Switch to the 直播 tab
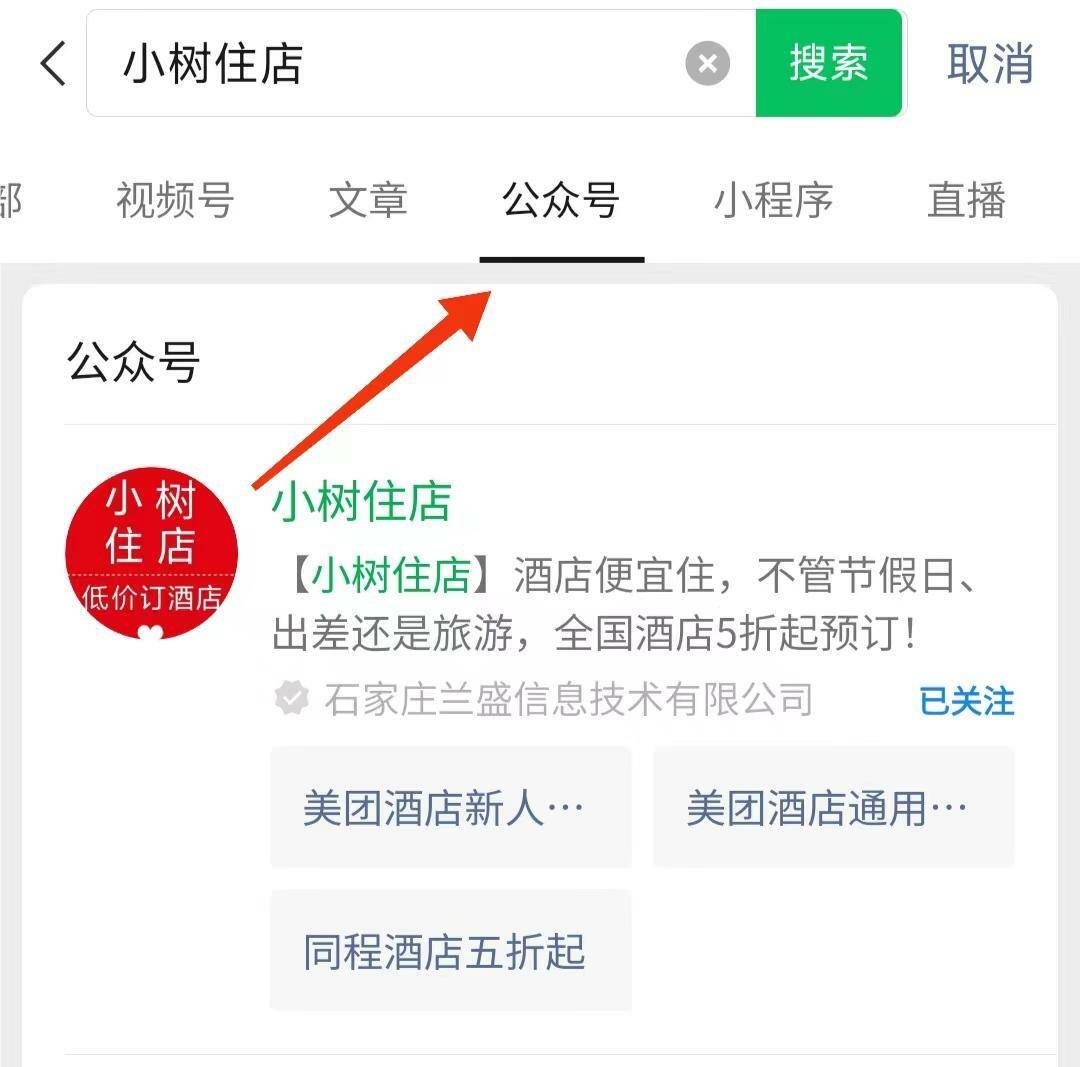Screen dimensions: 1080x1067 click(966, 200)
